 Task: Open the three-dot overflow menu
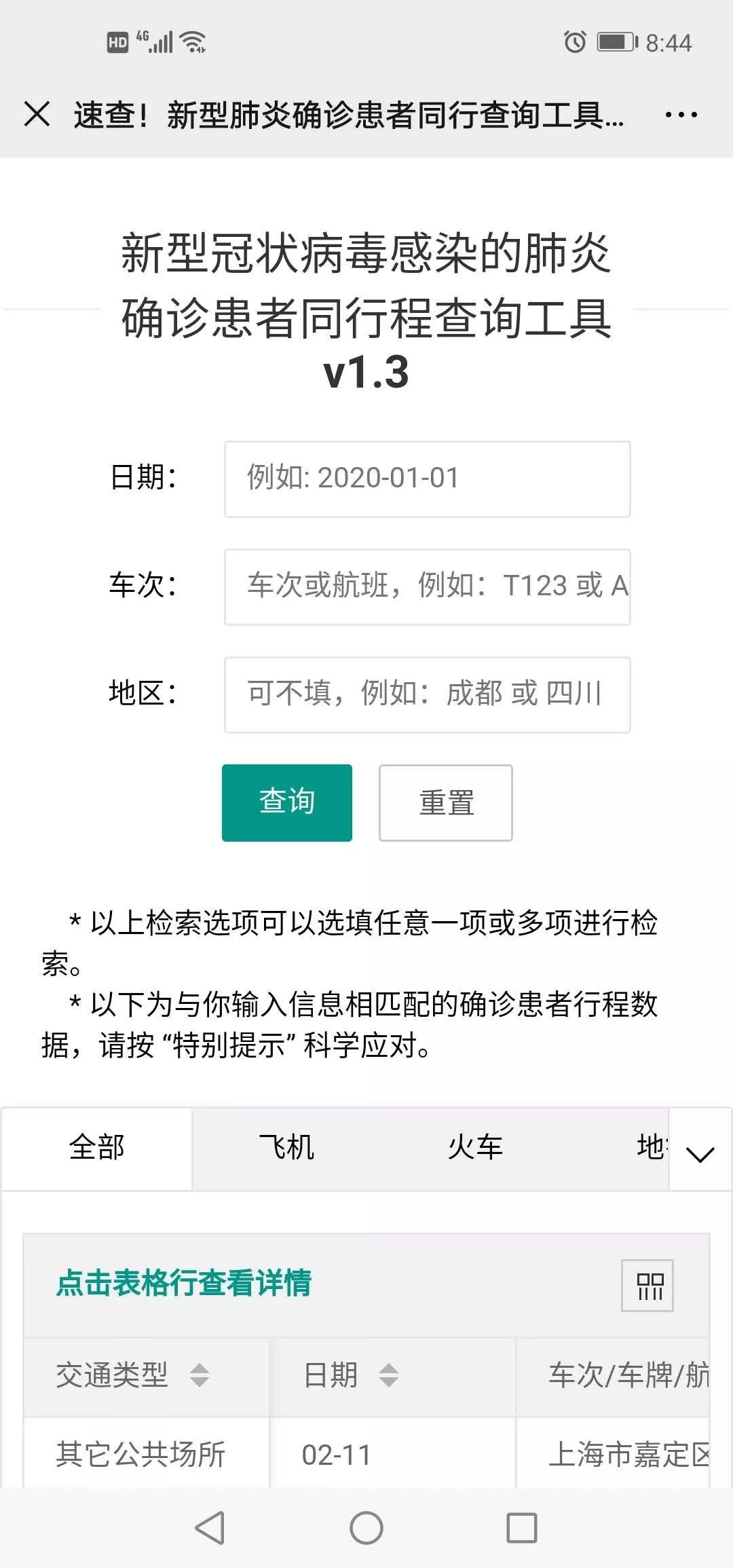681,115
